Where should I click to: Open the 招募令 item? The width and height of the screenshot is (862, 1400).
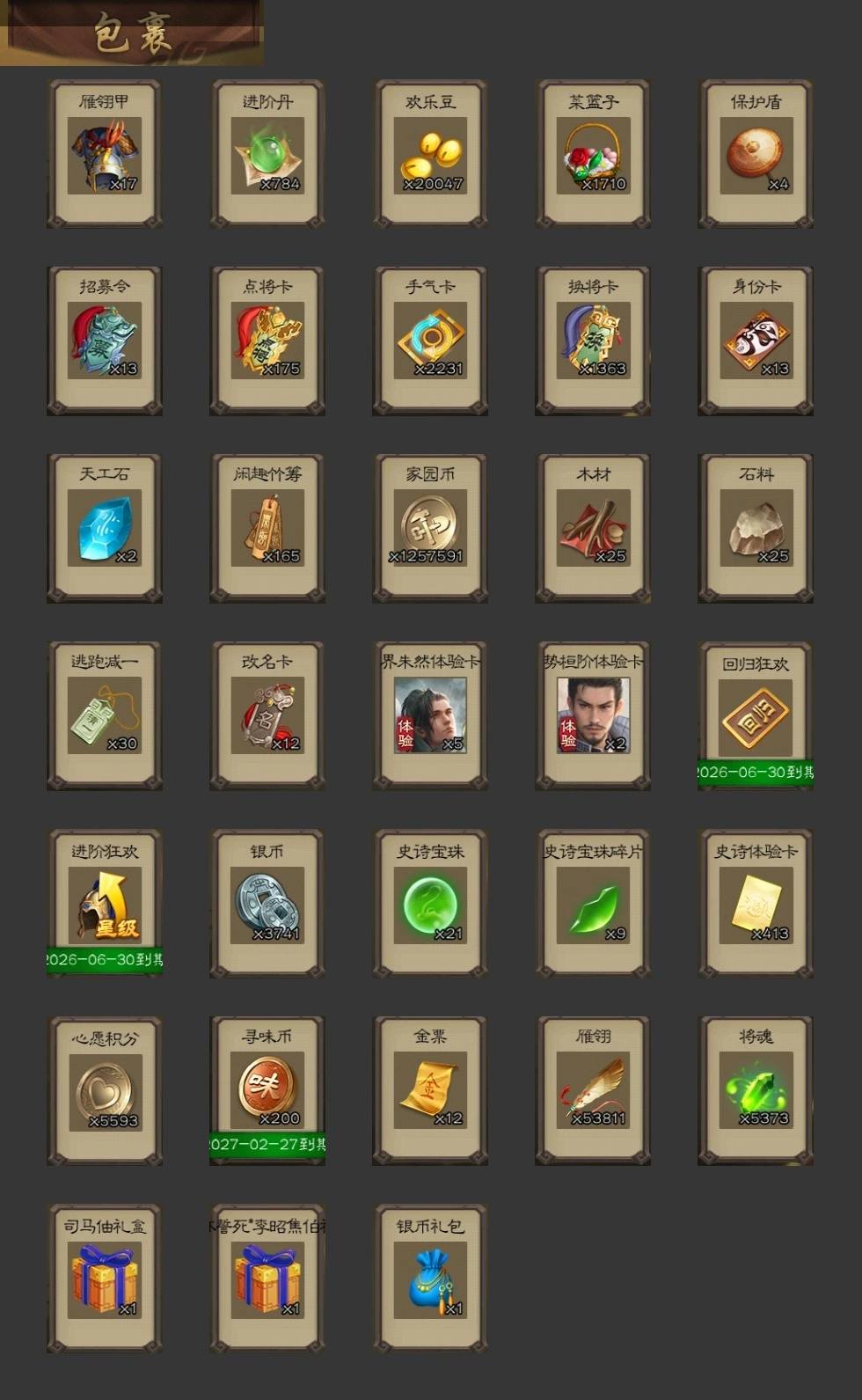coord(105,341)
